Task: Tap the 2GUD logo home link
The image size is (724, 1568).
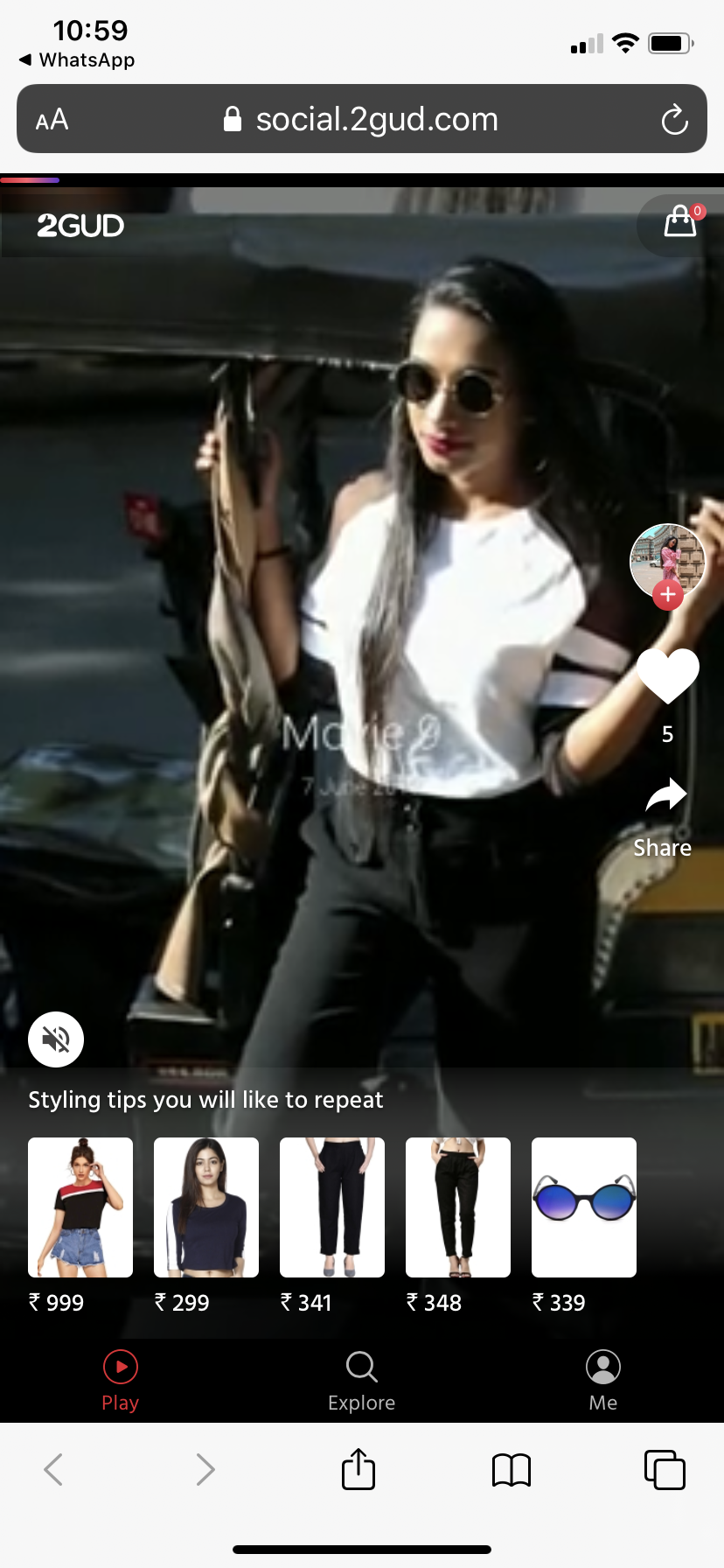Action: 80,226
